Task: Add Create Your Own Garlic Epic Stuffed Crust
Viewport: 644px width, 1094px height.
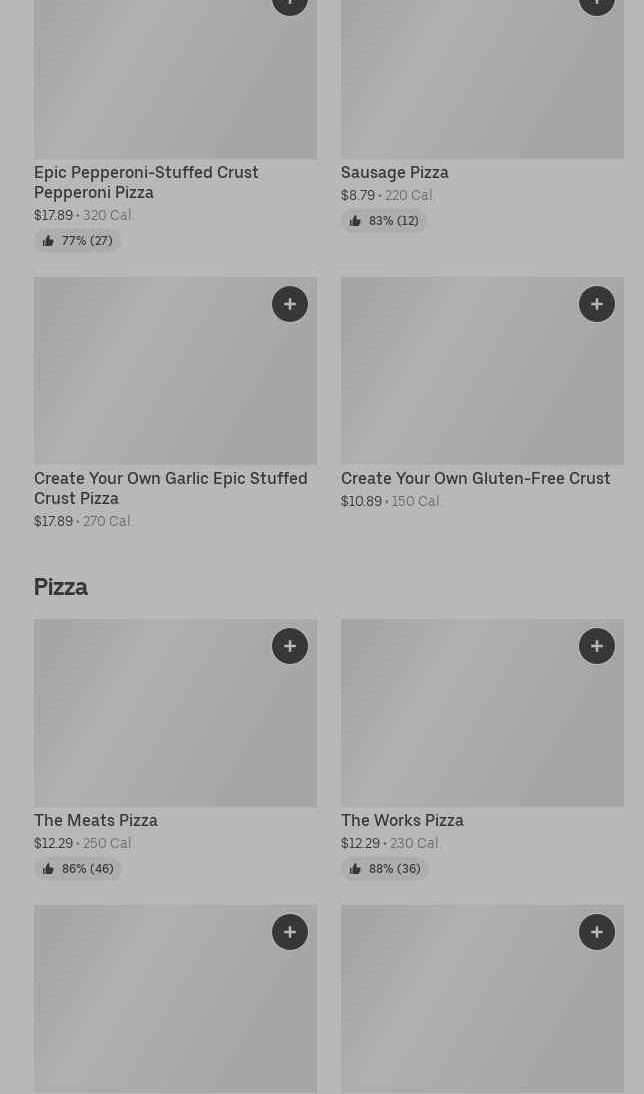Action: (290, 304)
